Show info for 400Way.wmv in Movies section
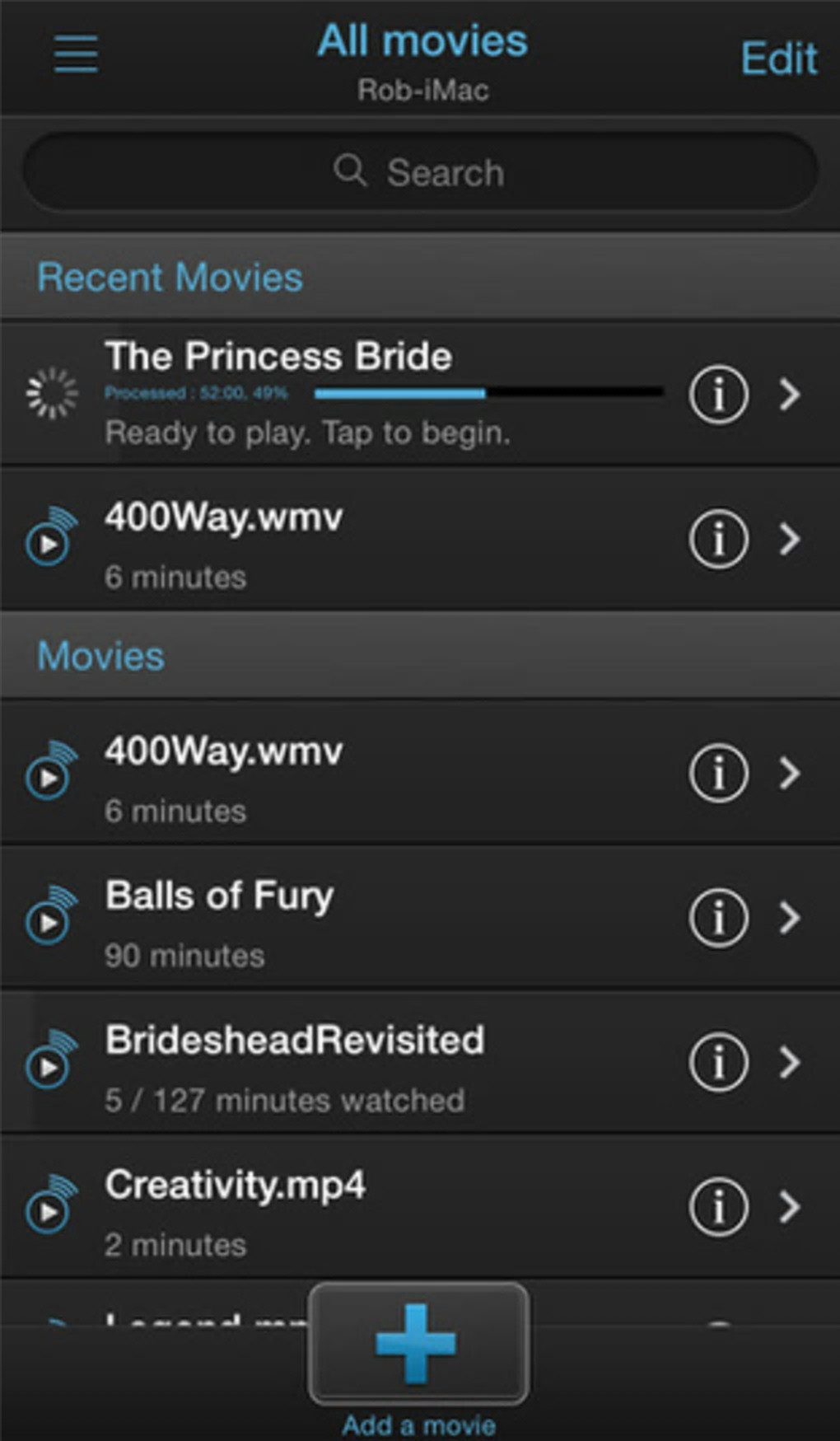Image resolution: width=840 pixels, height=1441 pixels. 718,774
